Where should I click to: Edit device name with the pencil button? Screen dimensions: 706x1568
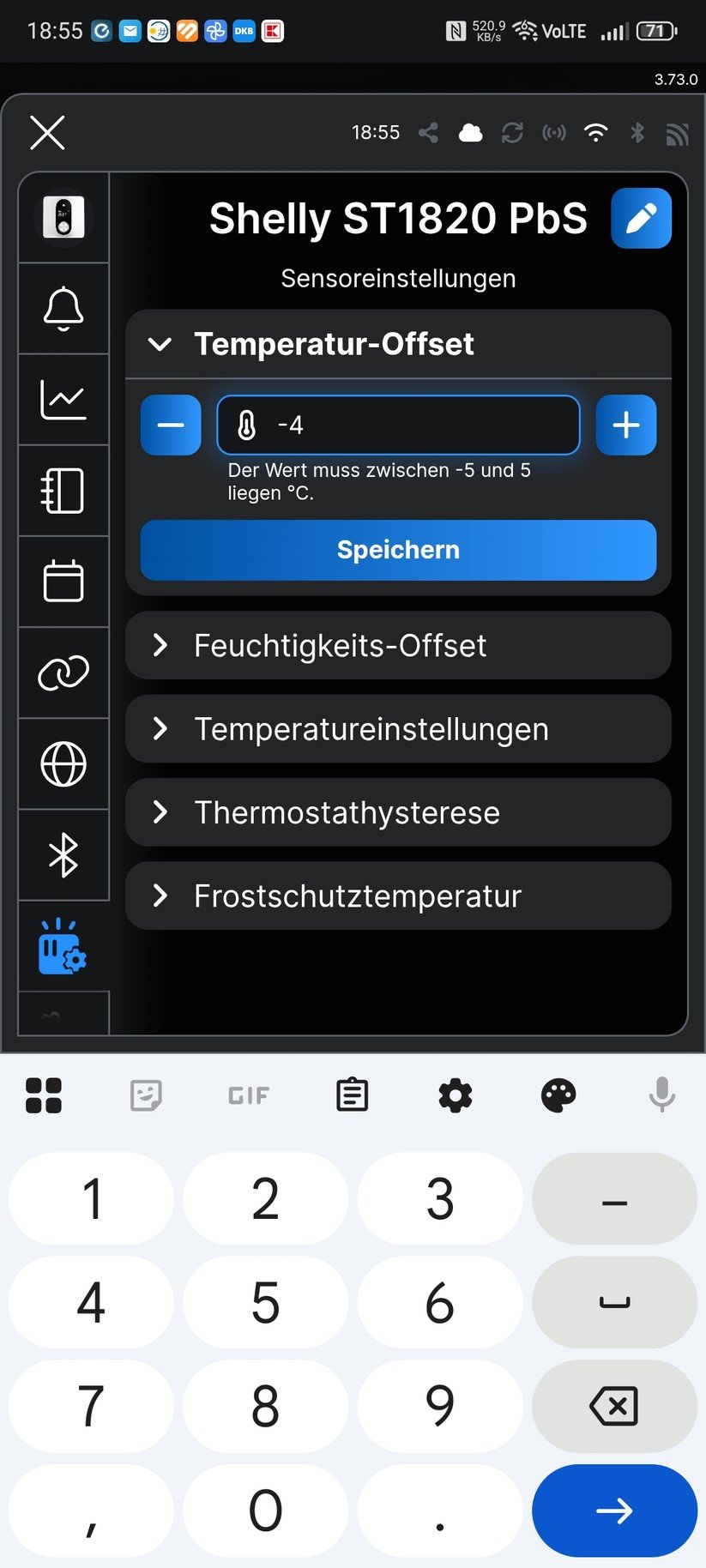pos(642,219)
